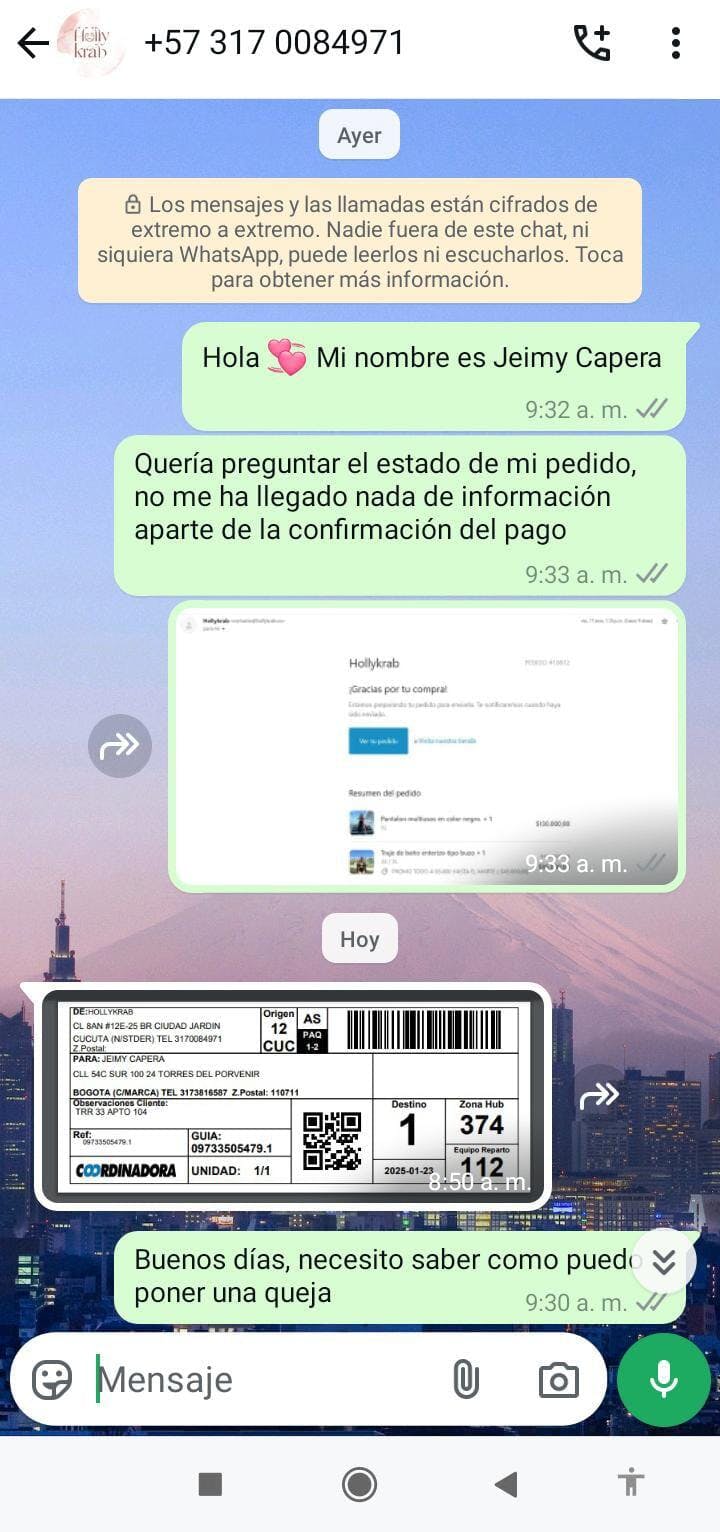Go back to the chats list

coord(32,43)
